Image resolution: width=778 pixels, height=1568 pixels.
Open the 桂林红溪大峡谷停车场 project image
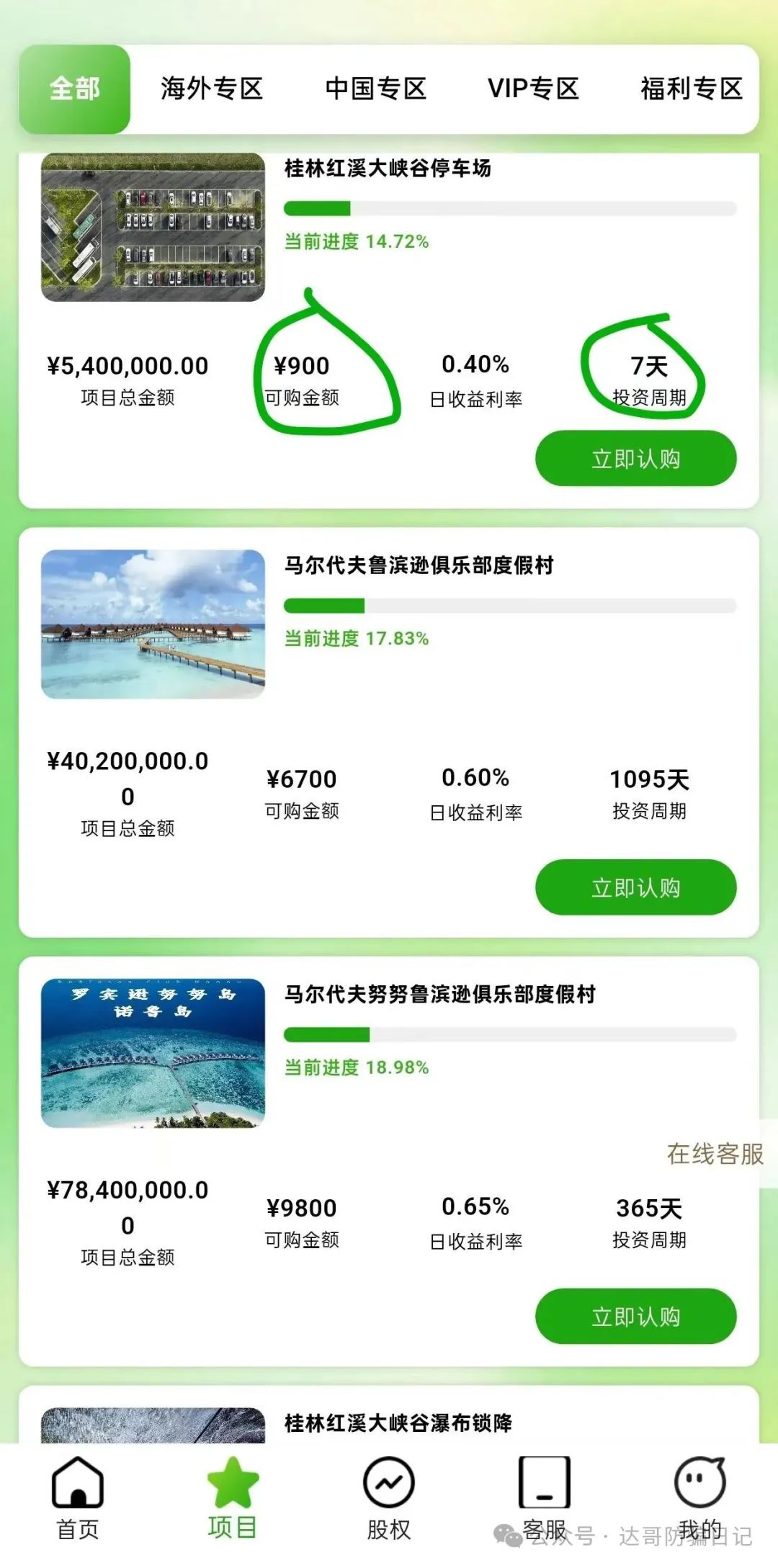coord(153,228)
